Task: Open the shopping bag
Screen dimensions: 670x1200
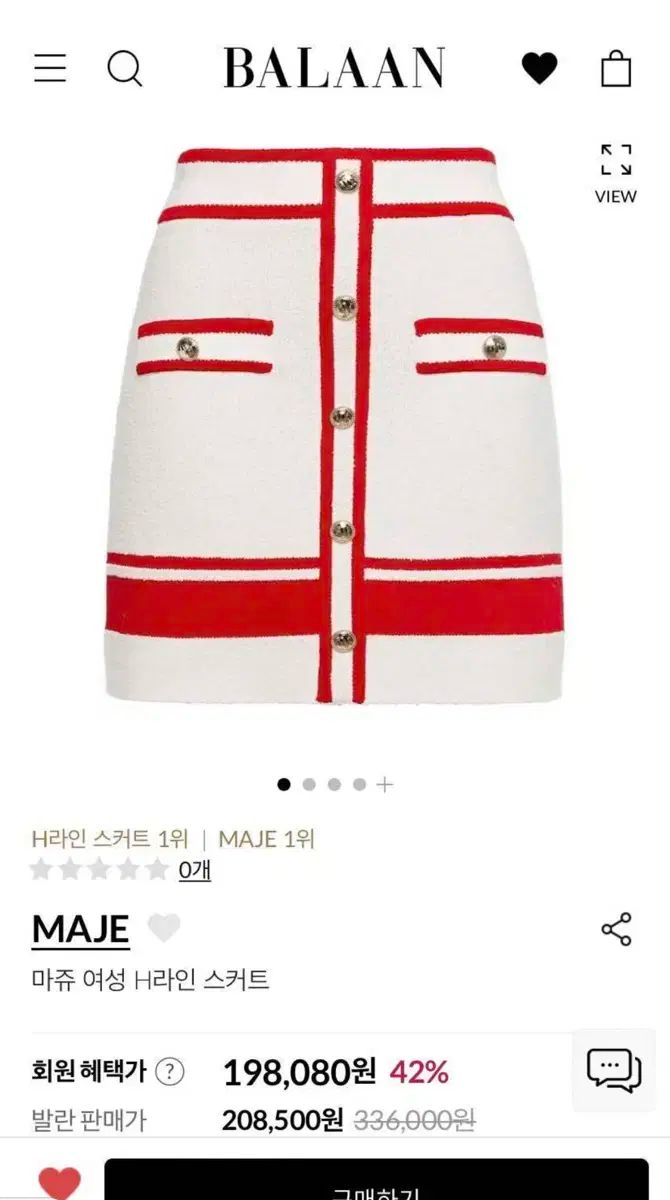Action: click(616, 68)
